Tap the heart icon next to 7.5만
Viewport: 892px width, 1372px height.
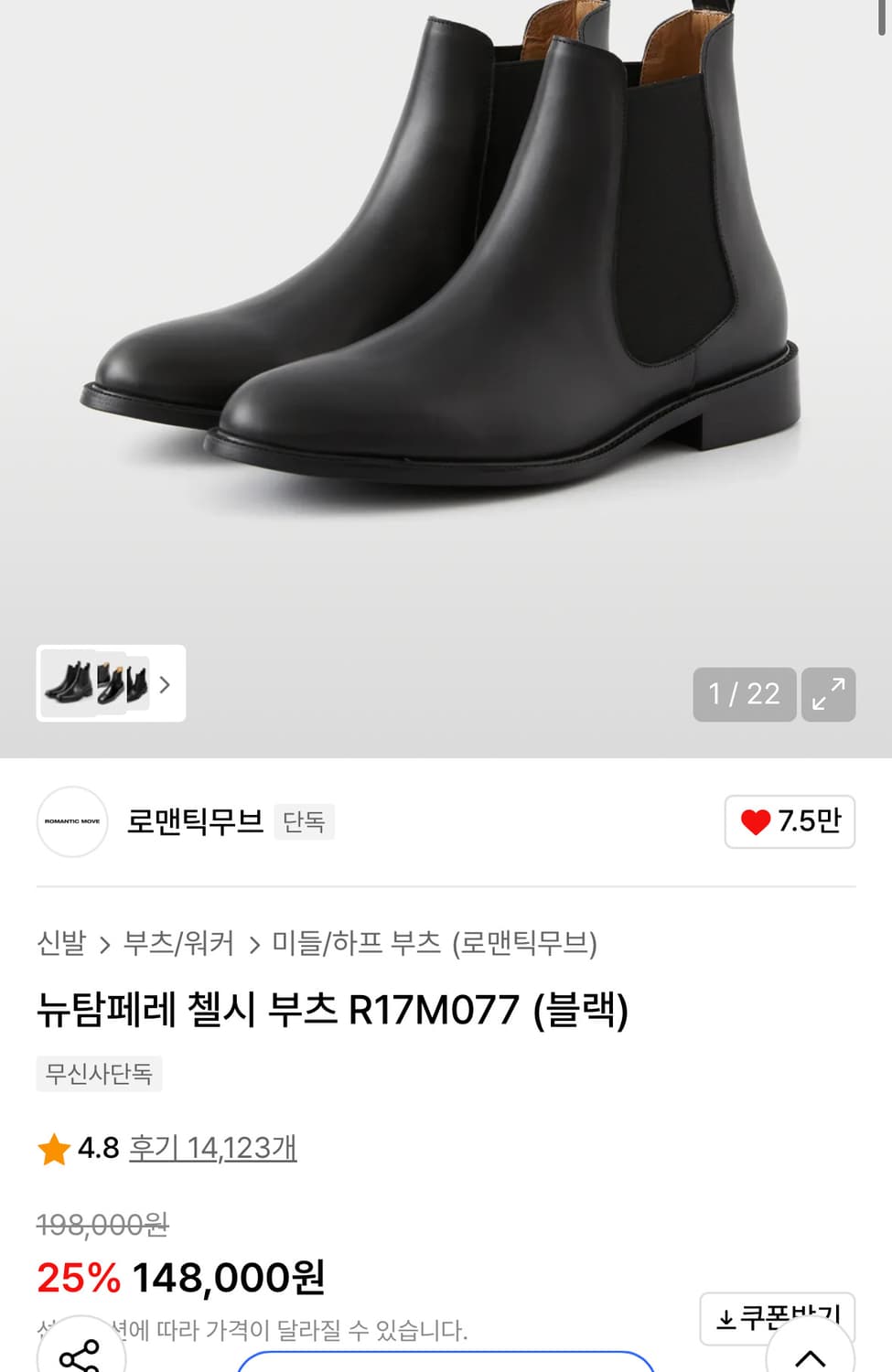754,822
